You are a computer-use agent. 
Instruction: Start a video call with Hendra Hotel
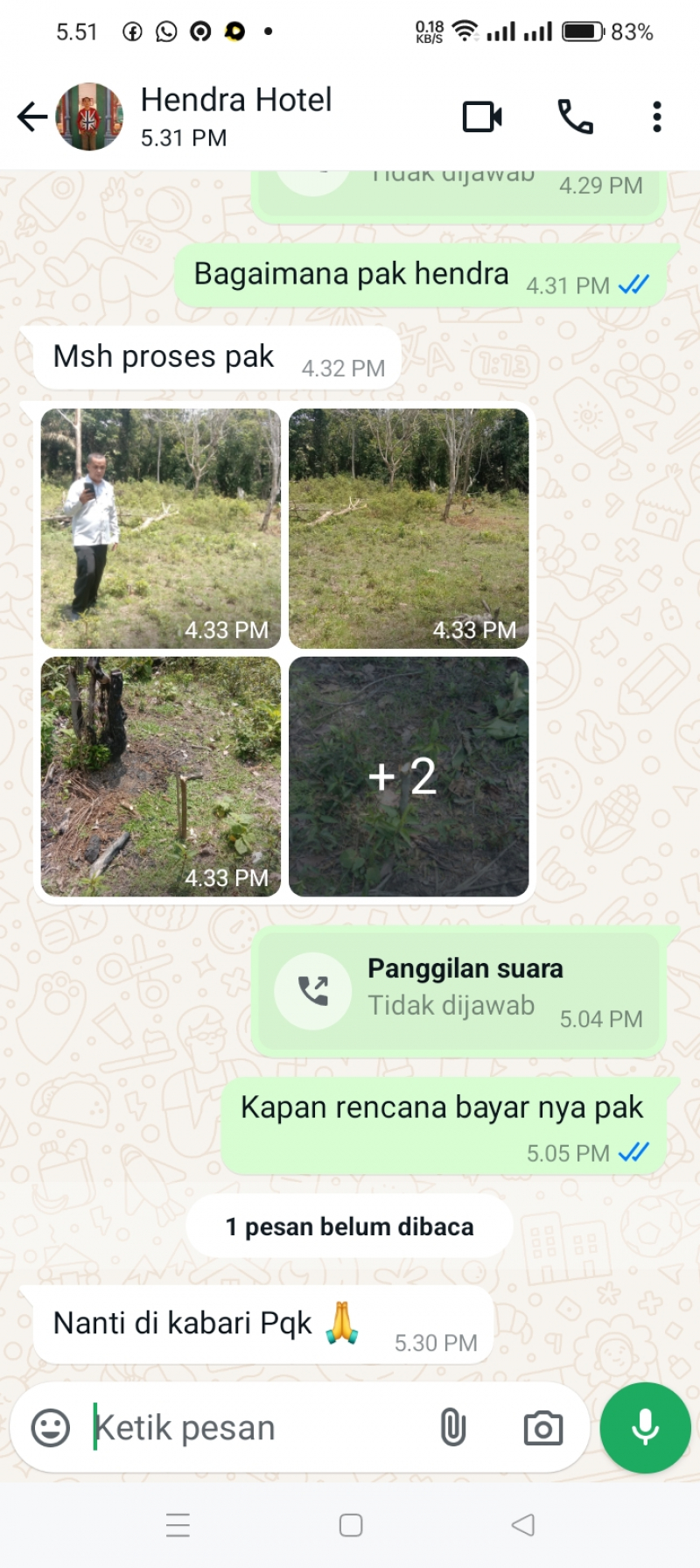[482, 116]
